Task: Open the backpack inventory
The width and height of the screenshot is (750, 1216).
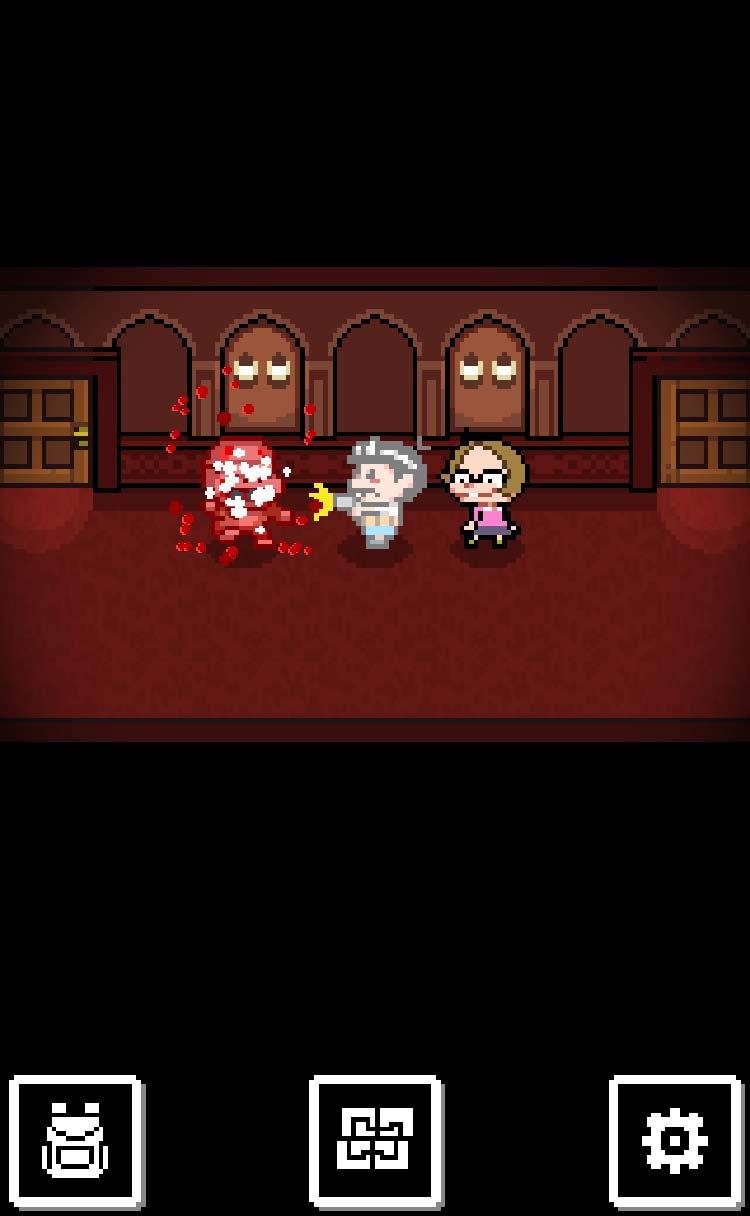Action: tap(75, 1140)
